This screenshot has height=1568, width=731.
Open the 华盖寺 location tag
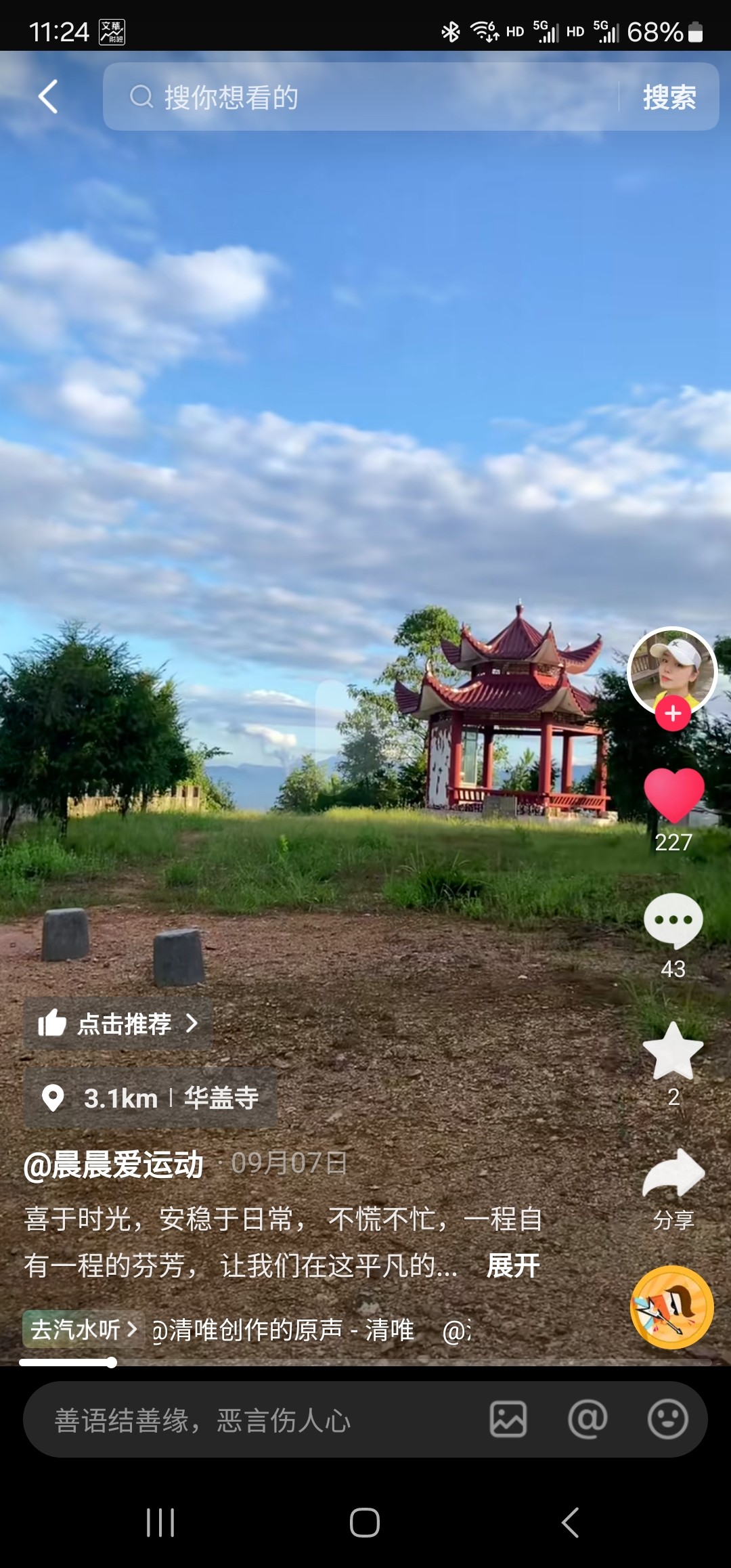150,1097
